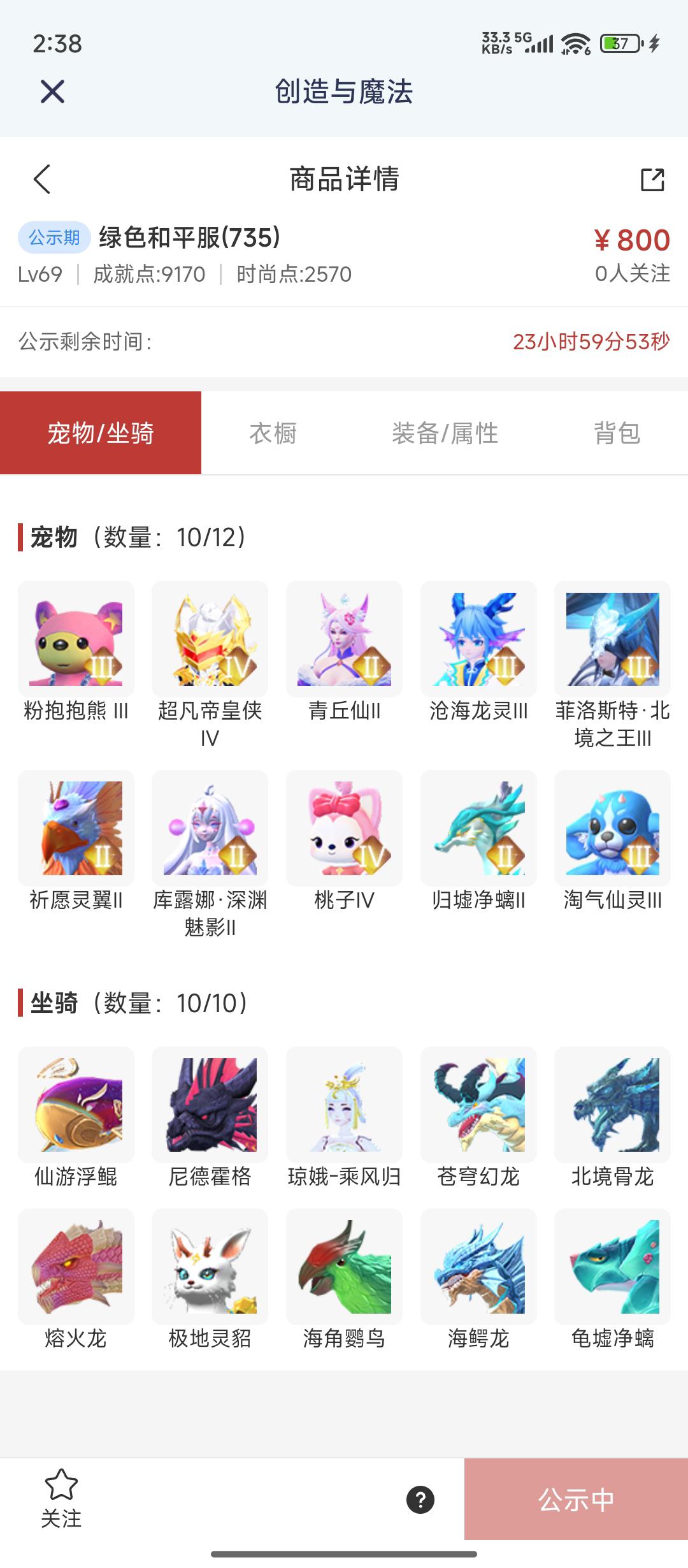Select the 宠物/坐骑 tab
The image size is (688, 1568).
pyautogui.click(x=102, y=432)
